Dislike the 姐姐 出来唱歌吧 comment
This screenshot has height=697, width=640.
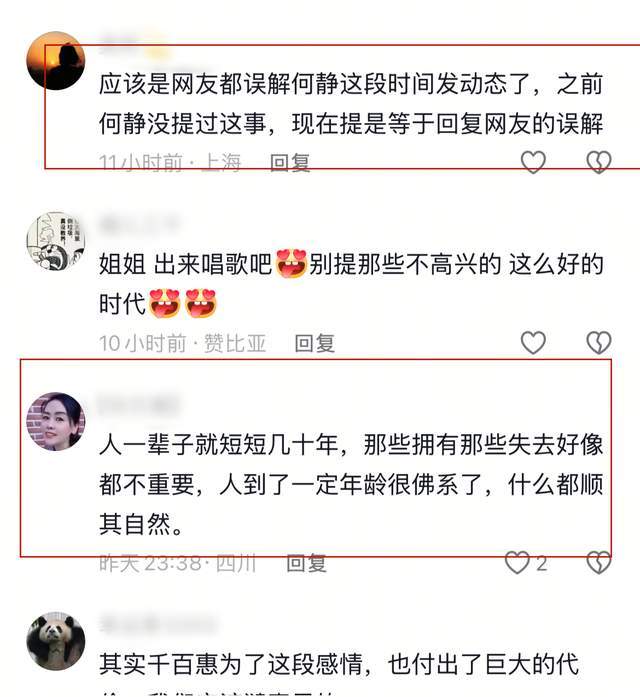tap(598, 343)
